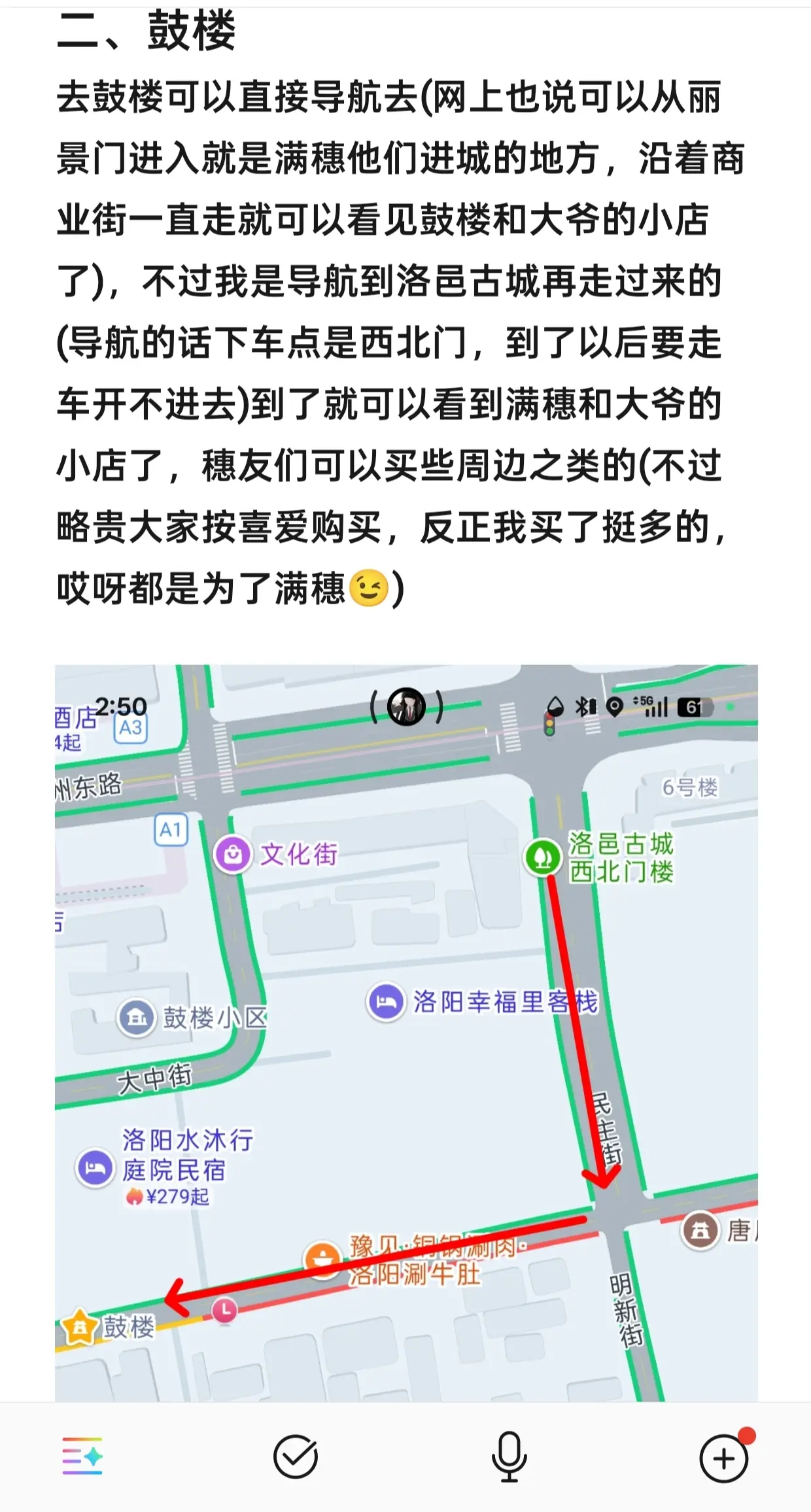Tap the checkmark to-do icon
Screen dimensions: 811x1512
296,1456
